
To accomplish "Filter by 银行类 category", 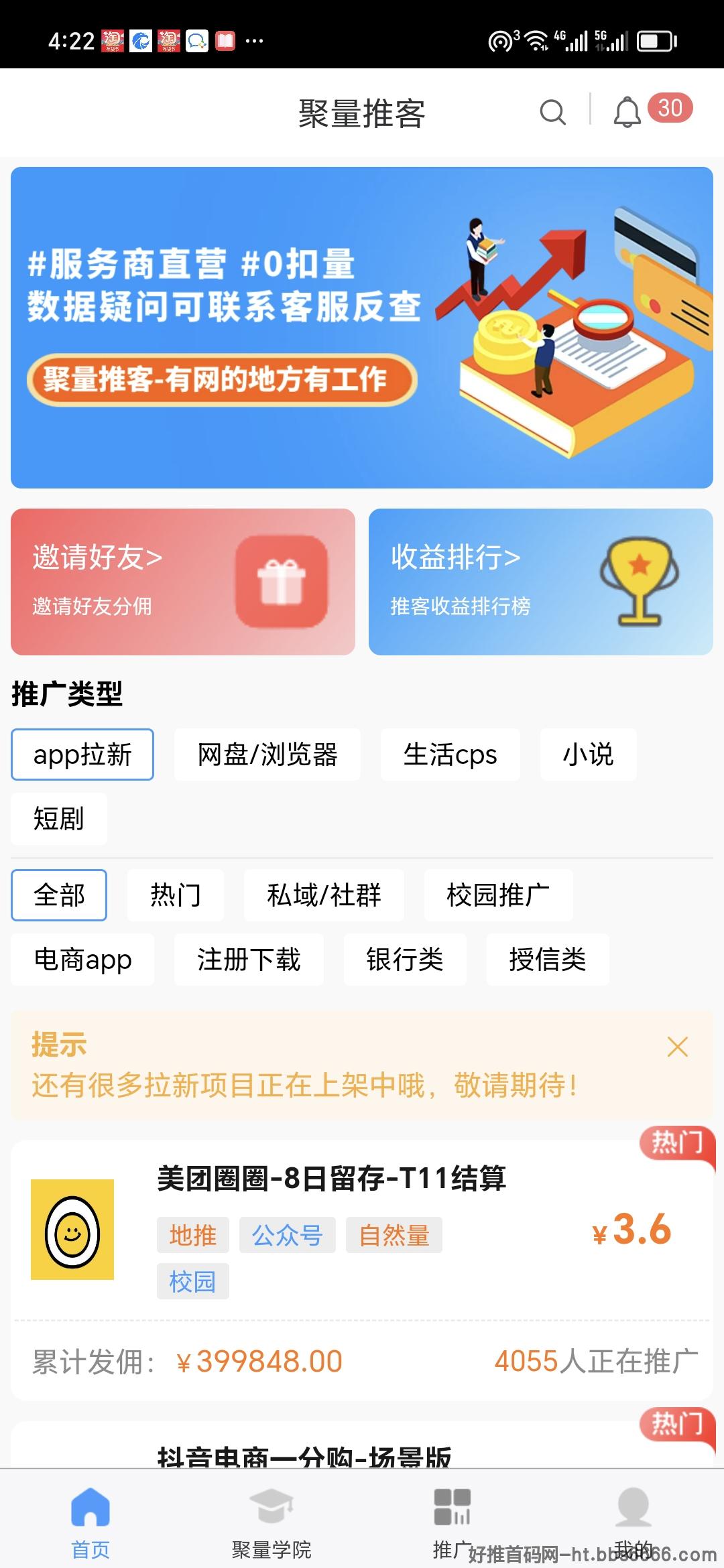I will (x=405, y=960).
